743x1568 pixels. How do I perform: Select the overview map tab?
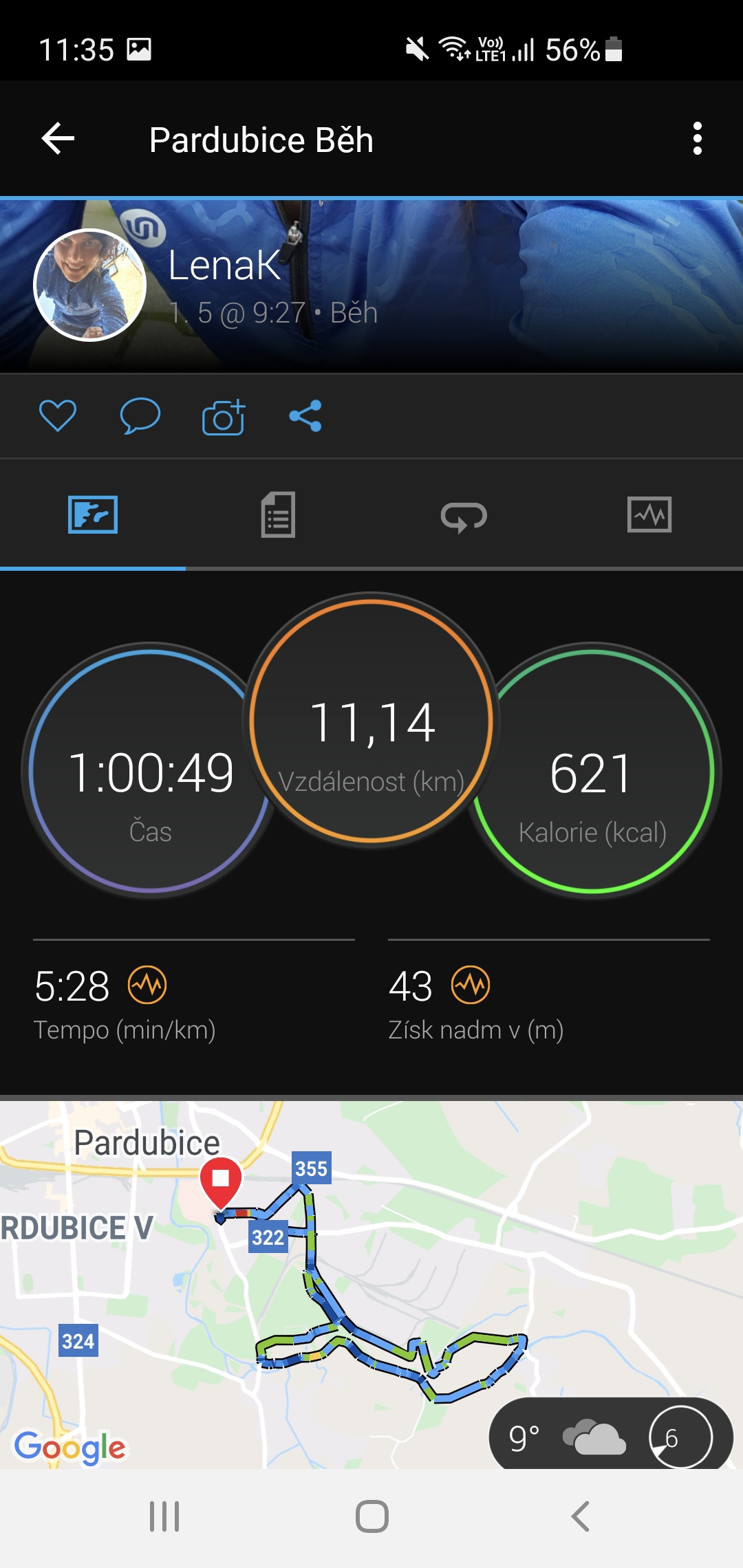[93, 514]
